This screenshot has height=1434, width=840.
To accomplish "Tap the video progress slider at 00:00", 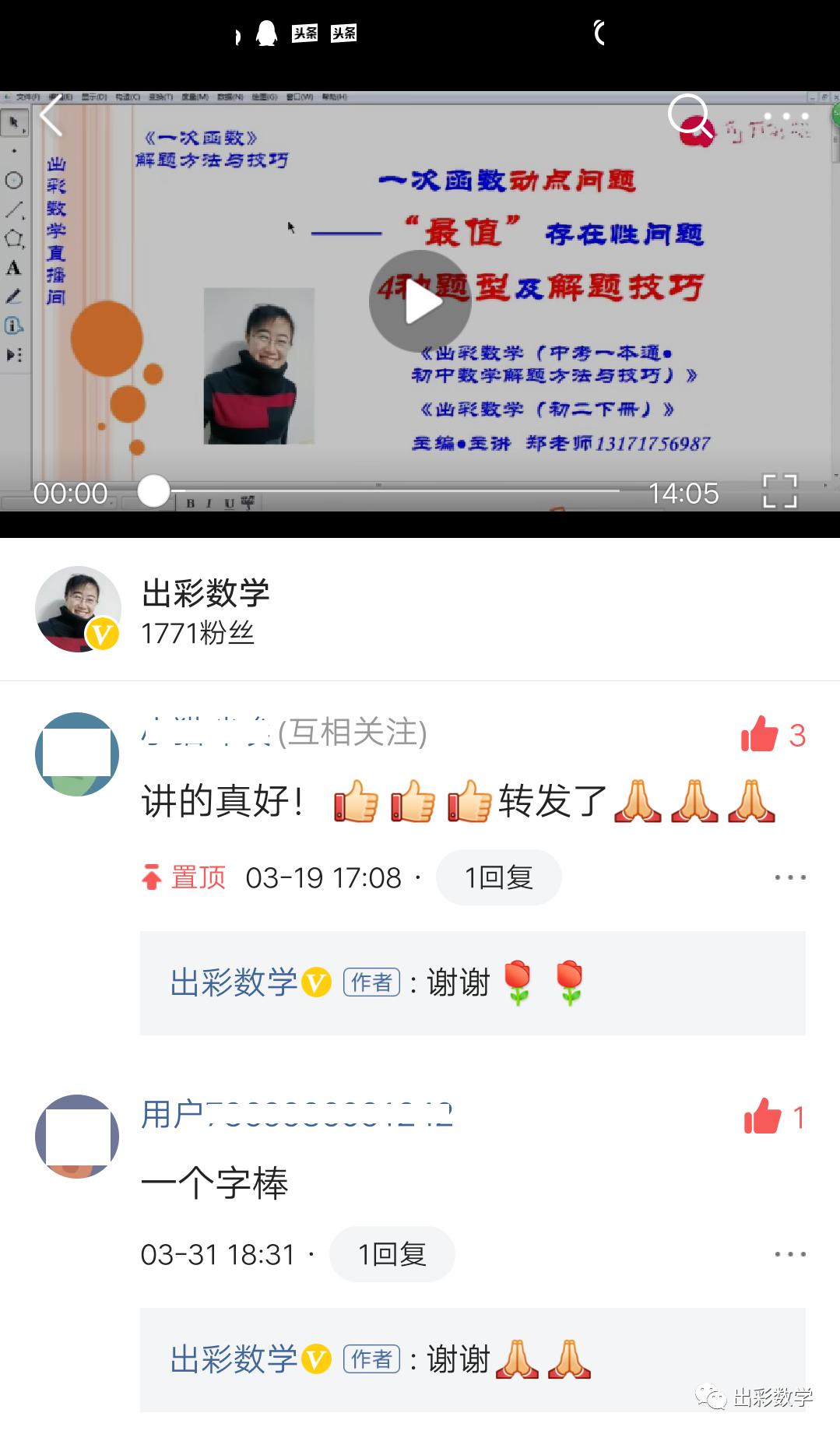I will [x=153, y=492].
